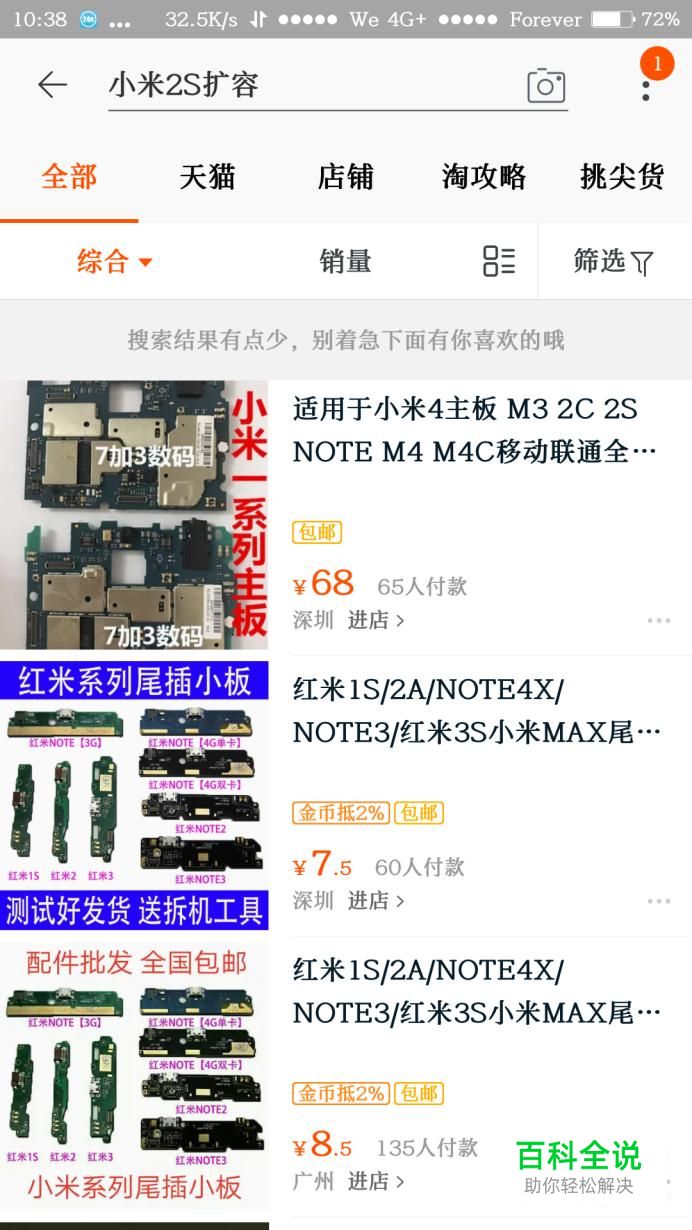Enter the shop of the ¥7.5 item
Image resolution: width=692 pixels, height=1230 pixels.
[x=375, y=901]
